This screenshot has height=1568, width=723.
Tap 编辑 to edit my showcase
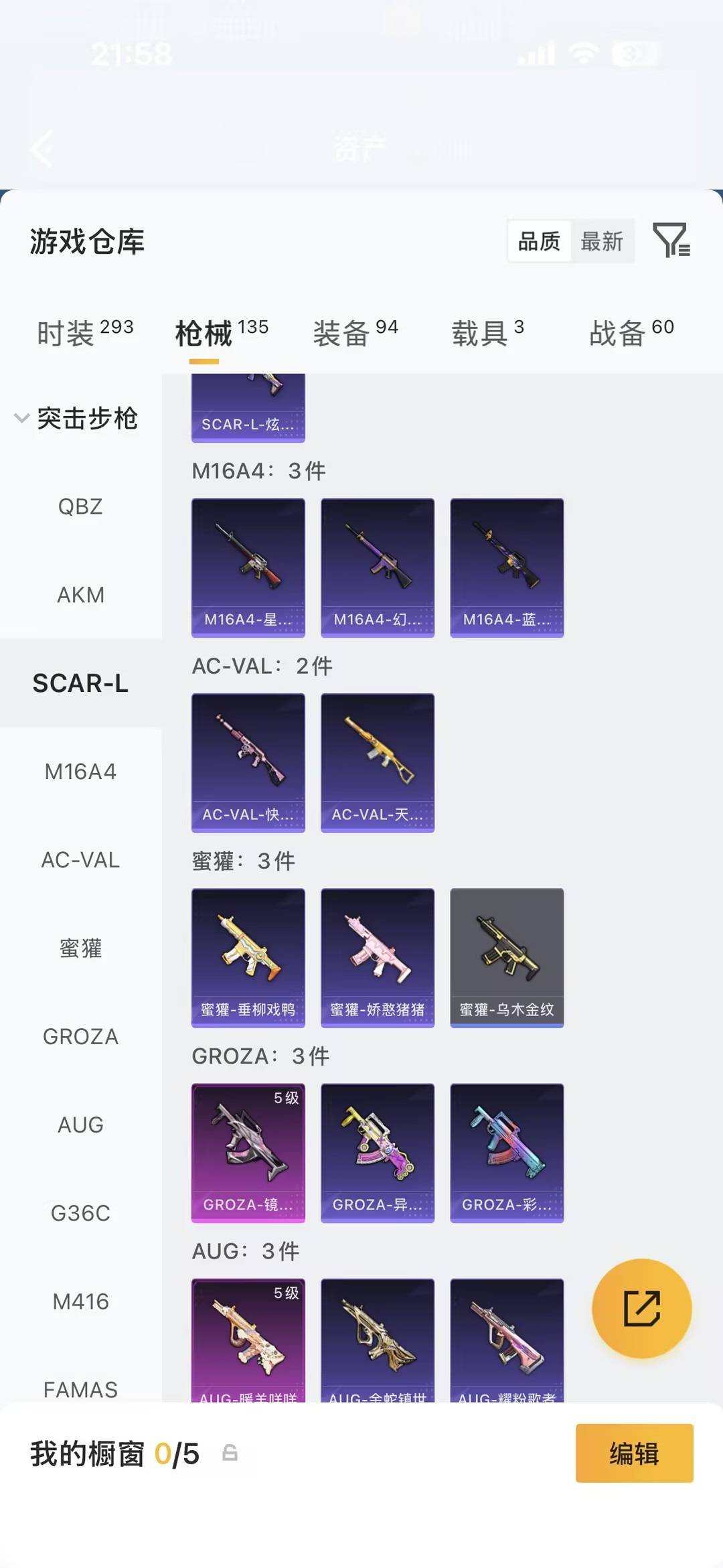click(635, 1453)
